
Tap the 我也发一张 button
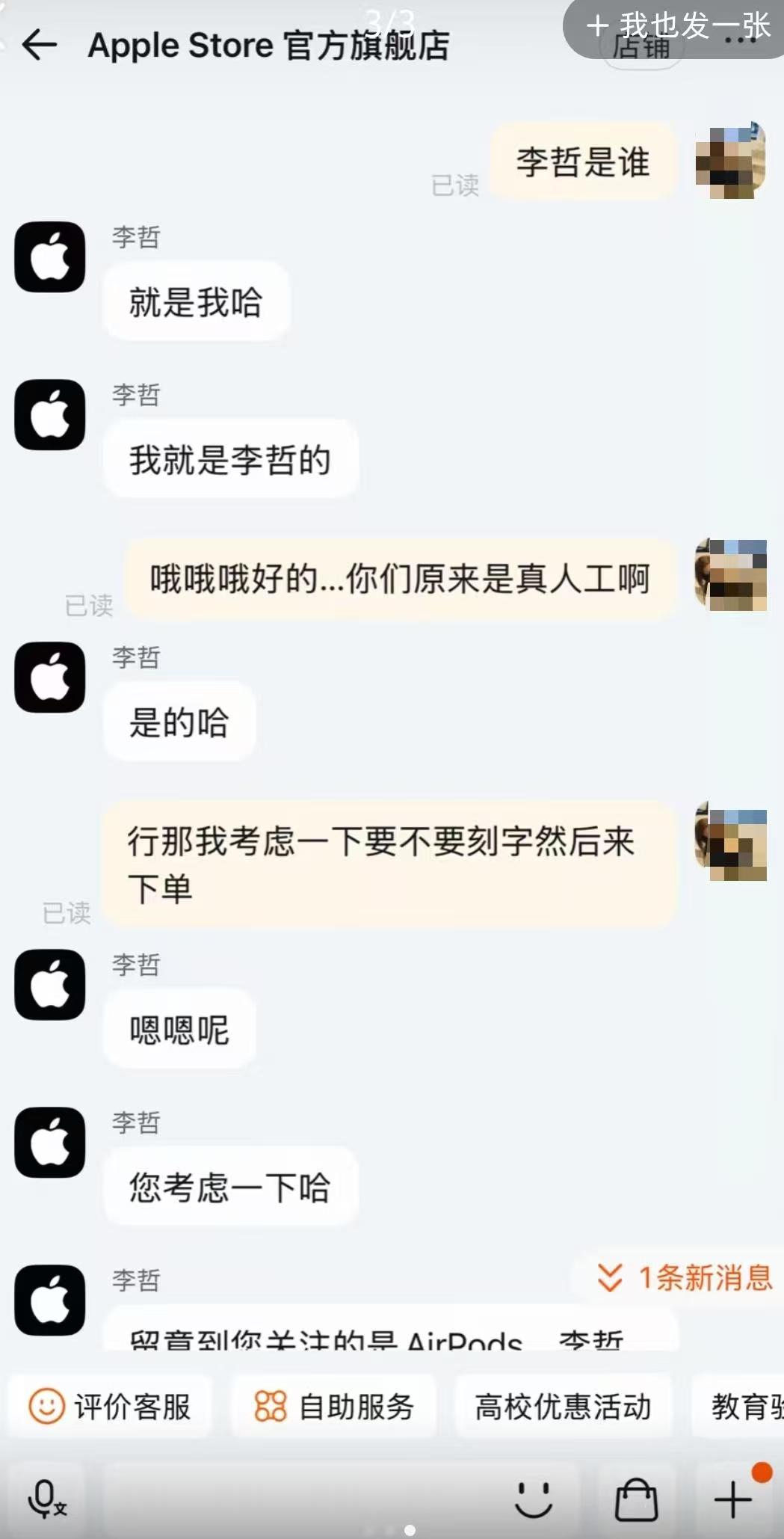(677, 27)
